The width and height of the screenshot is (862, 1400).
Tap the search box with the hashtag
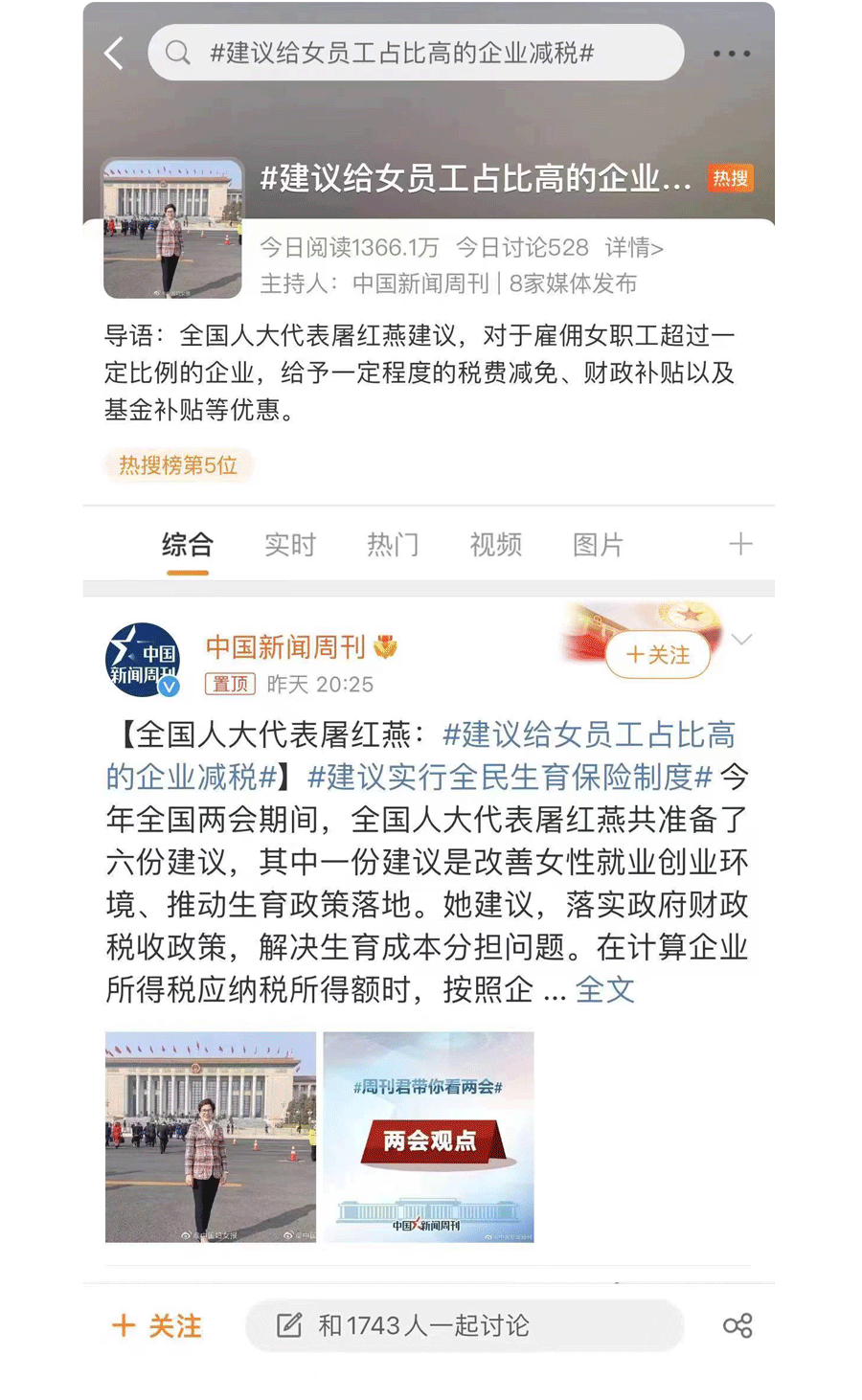coord(416,53)
